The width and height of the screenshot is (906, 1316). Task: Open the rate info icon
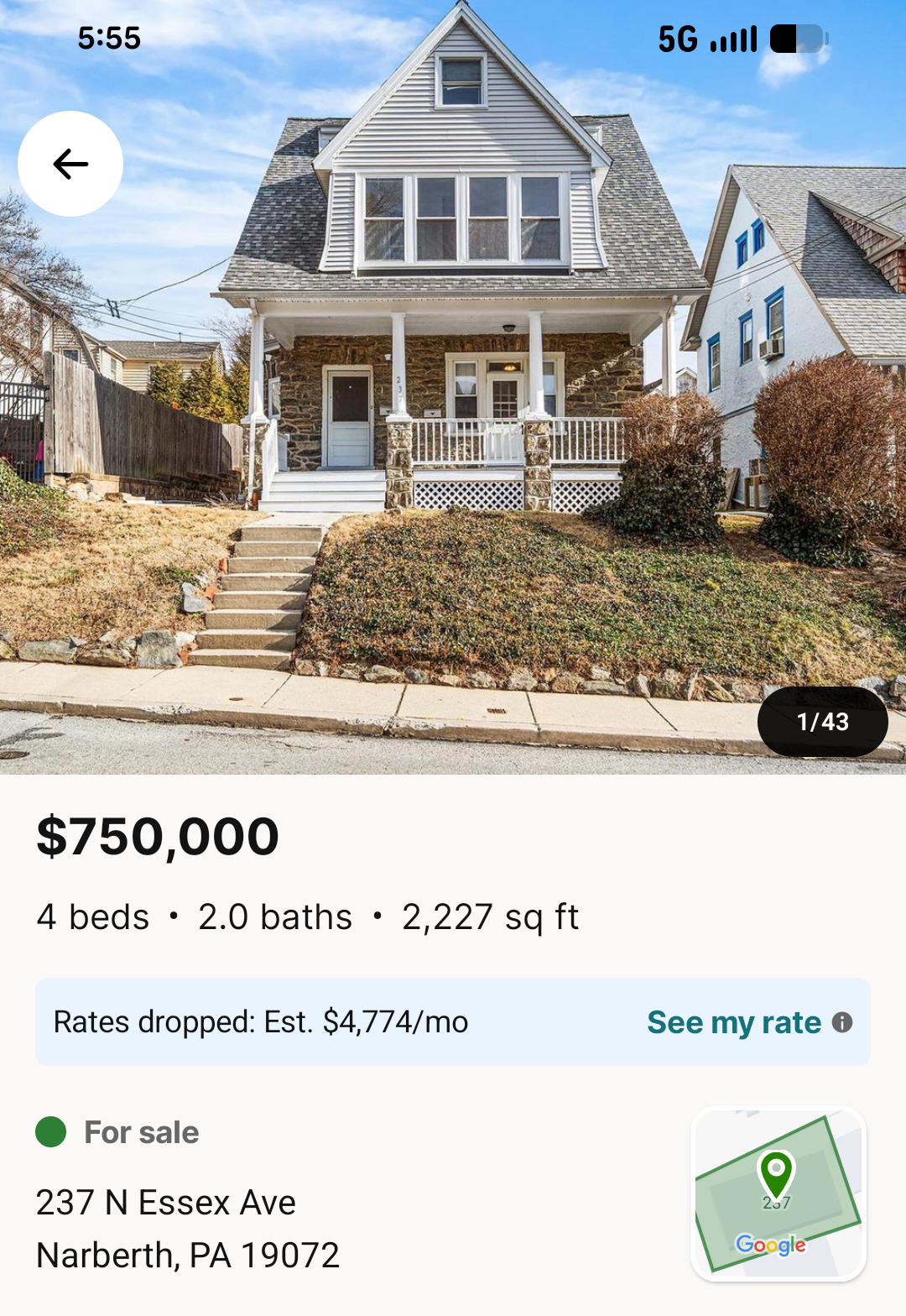[x=842, y=1022]
